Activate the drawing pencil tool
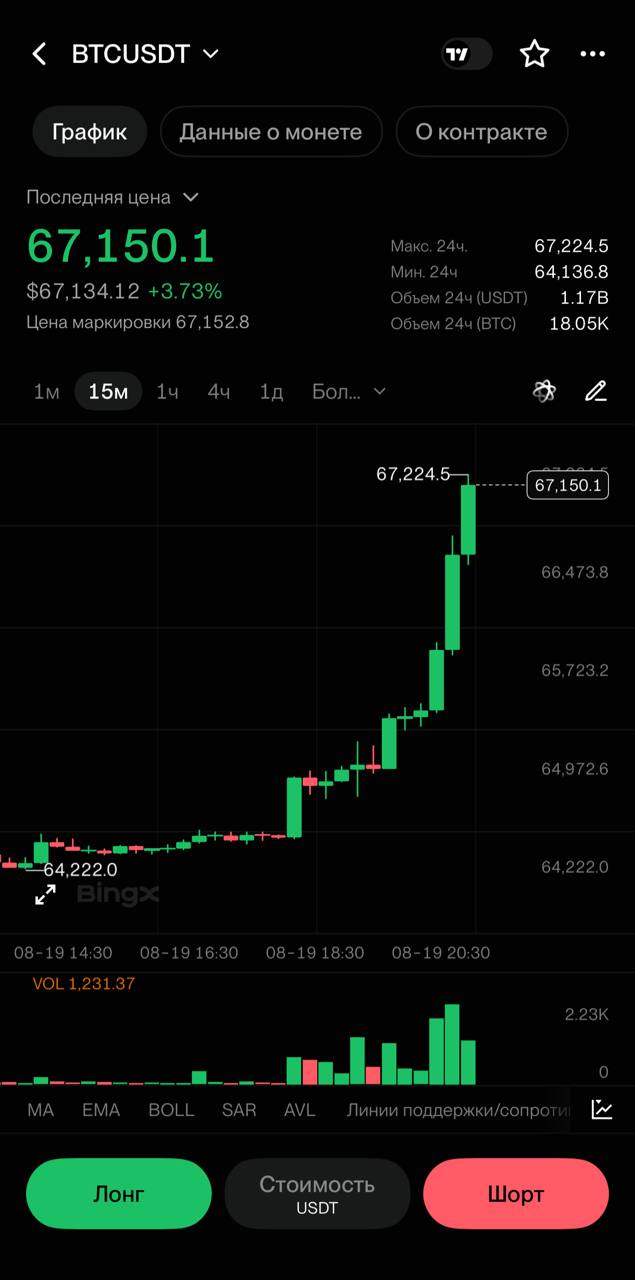Screen dimensions: 635x1280 point(596,391)
